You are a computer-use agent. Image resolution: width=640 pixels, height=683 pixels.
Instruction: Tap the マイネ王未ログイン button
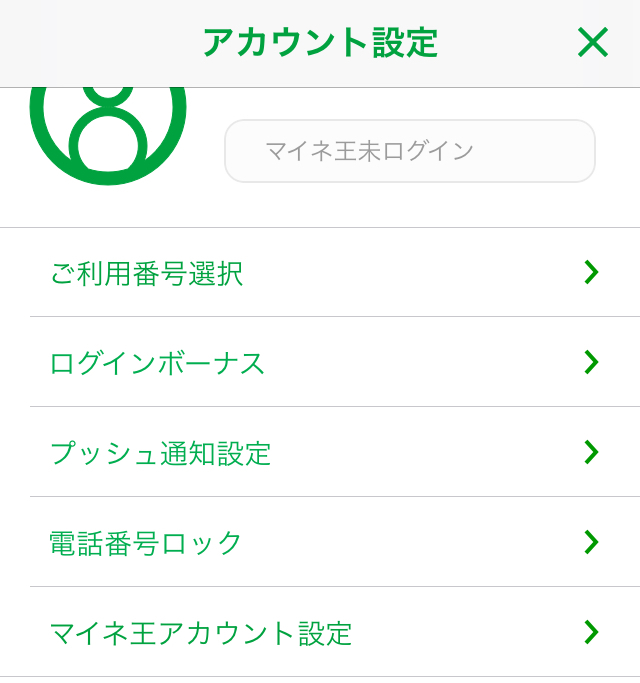409,151
